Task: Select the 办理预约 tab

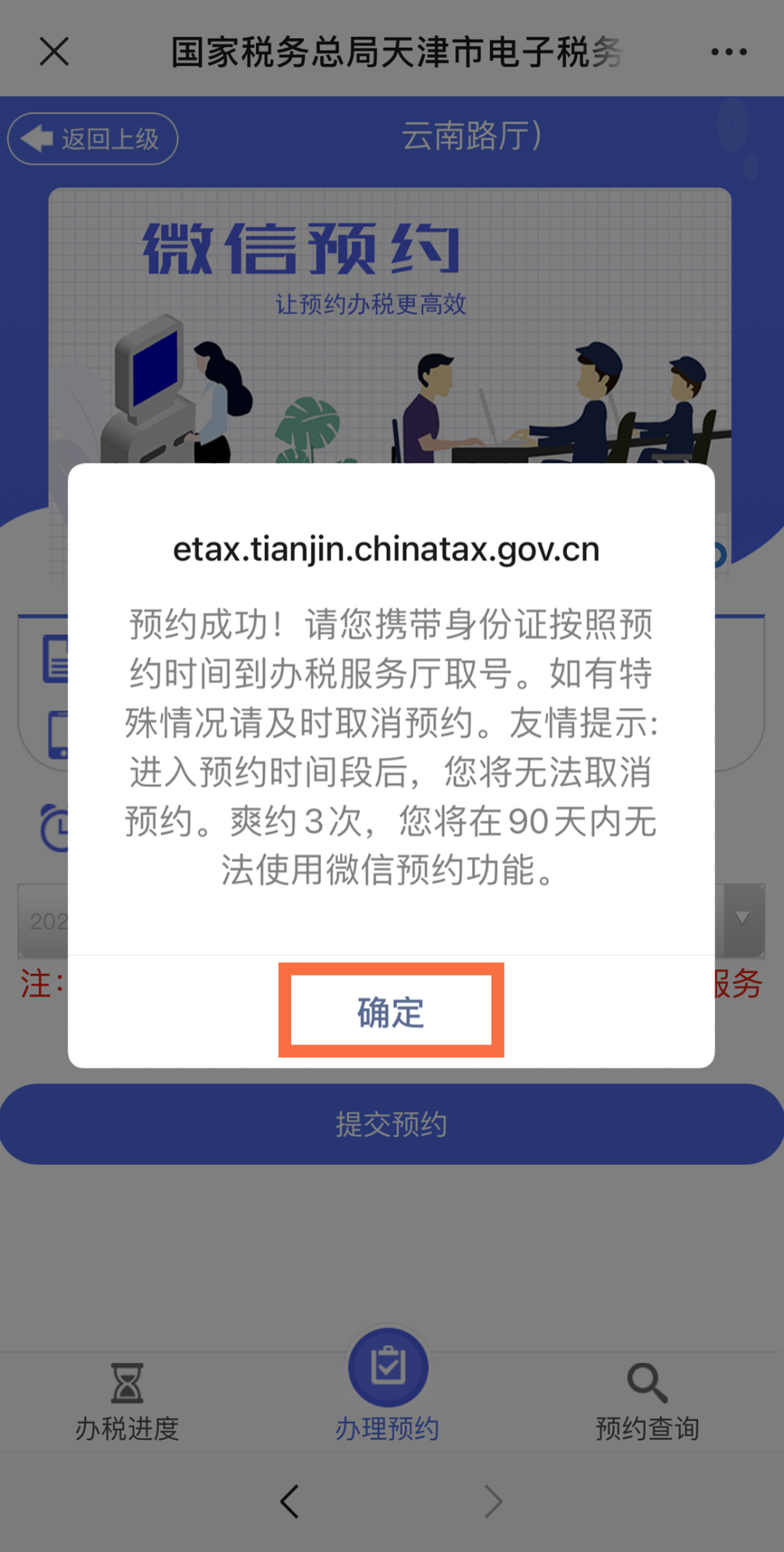Action: tap(388, 1387)
